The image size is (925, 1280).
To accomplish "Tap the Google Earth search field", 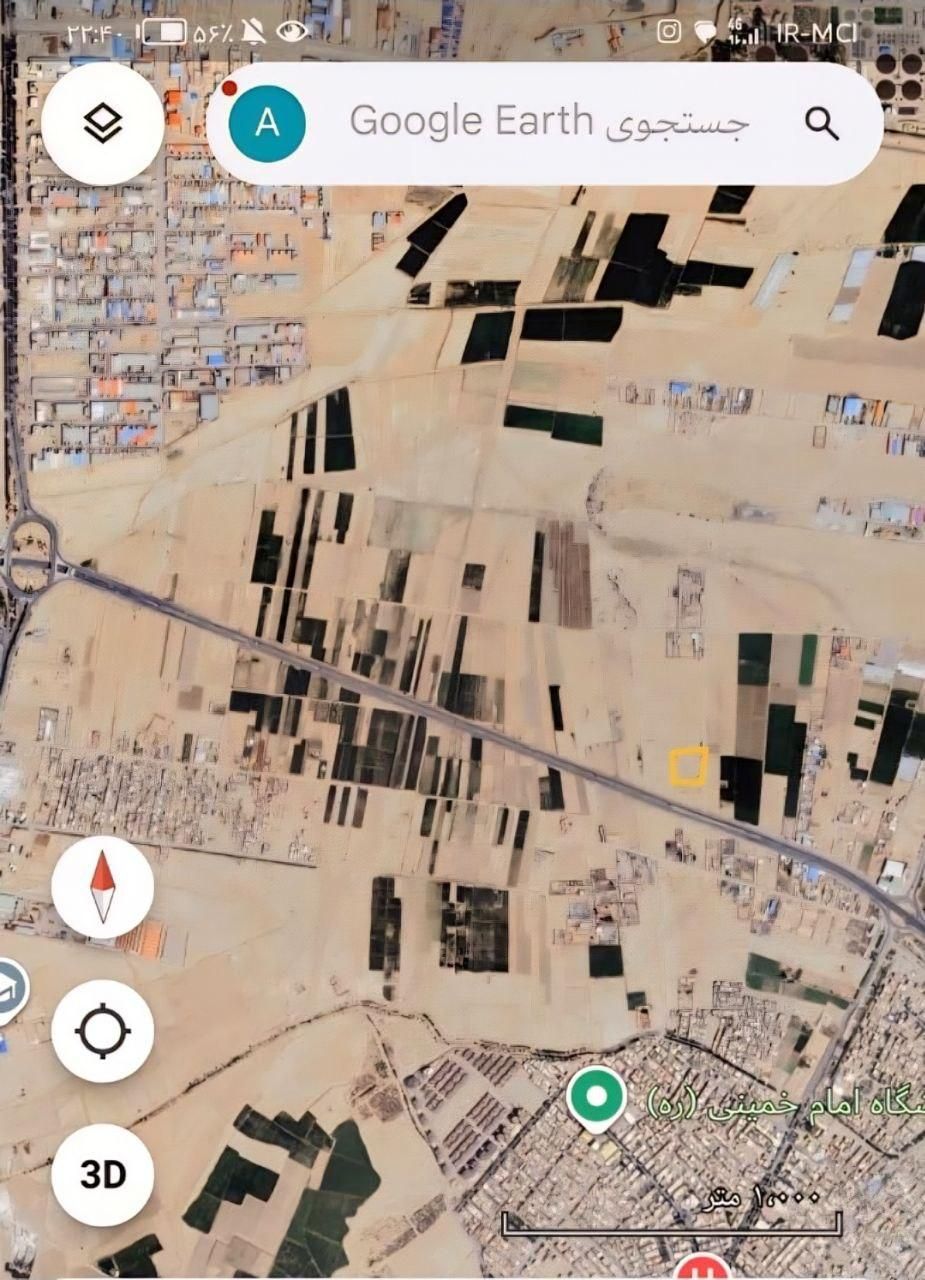I will 549,123.
